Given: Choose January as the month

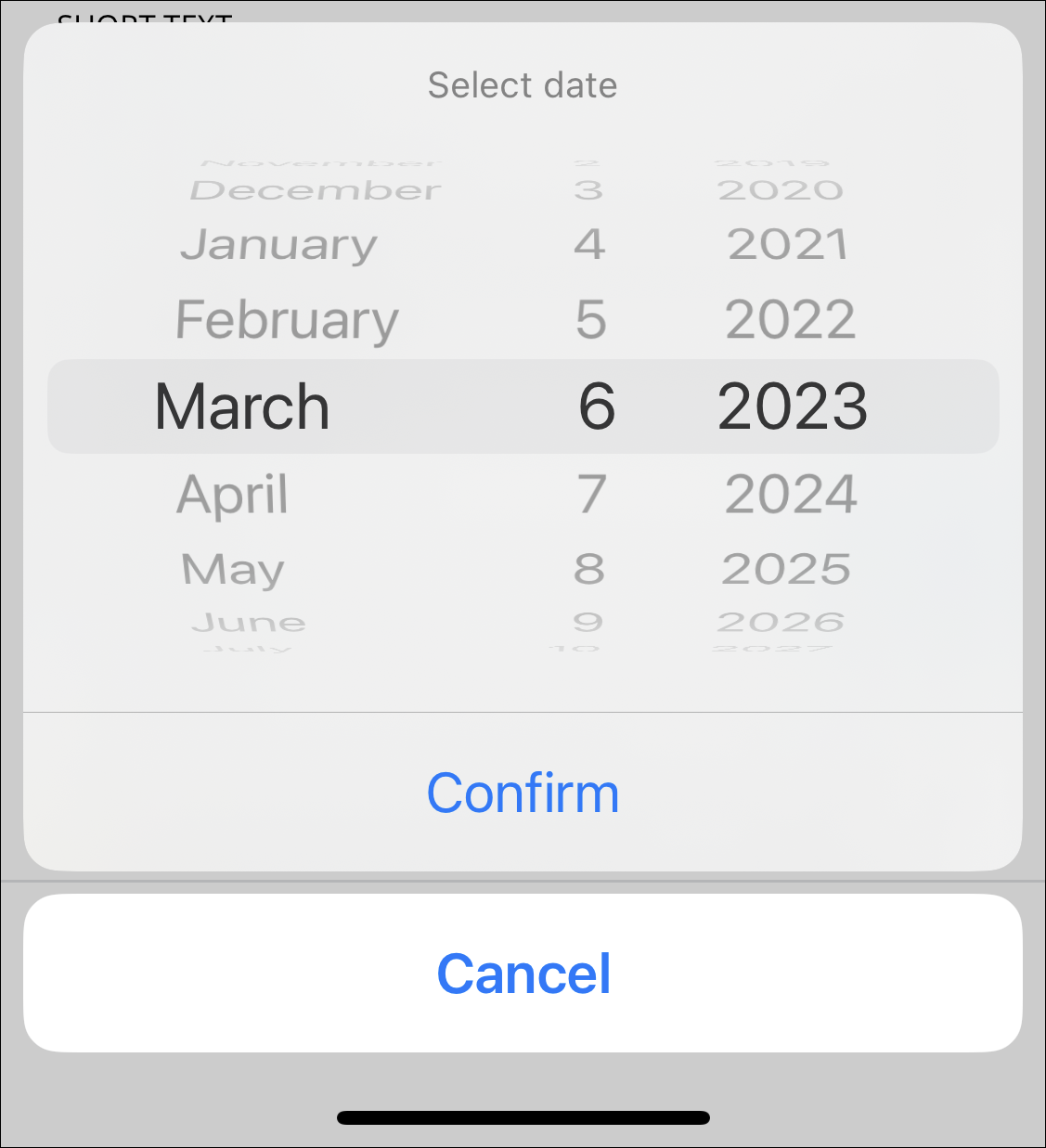Looking at the screenshot, I should click(278, 245).
